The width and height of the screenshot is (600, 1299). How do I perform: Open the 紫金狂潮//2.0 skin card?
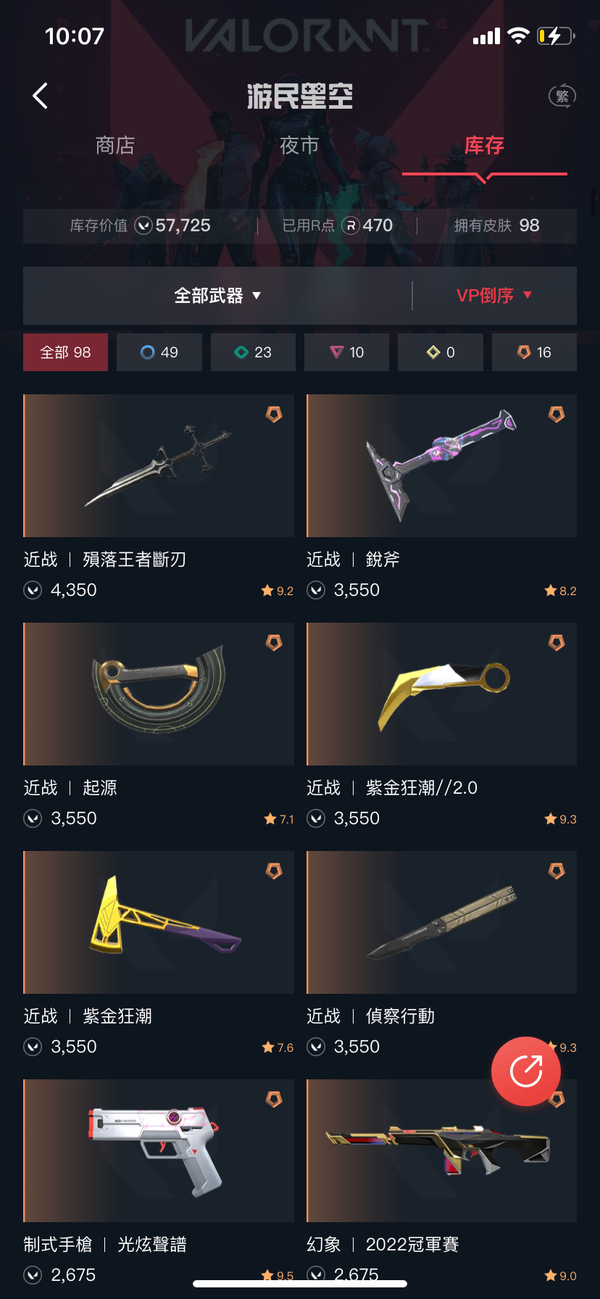point(441,695)
